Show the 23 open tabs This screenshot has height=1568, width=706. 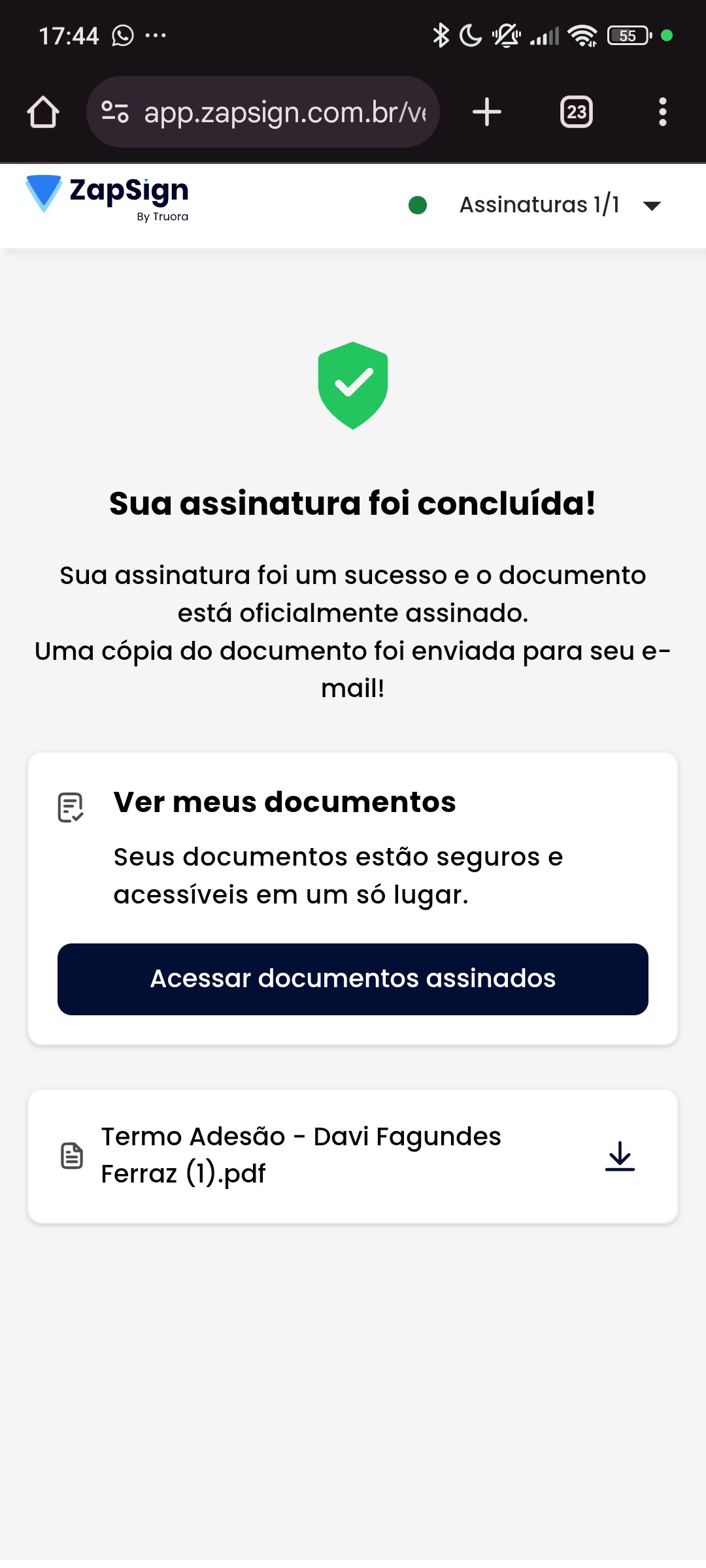point(576,112)
